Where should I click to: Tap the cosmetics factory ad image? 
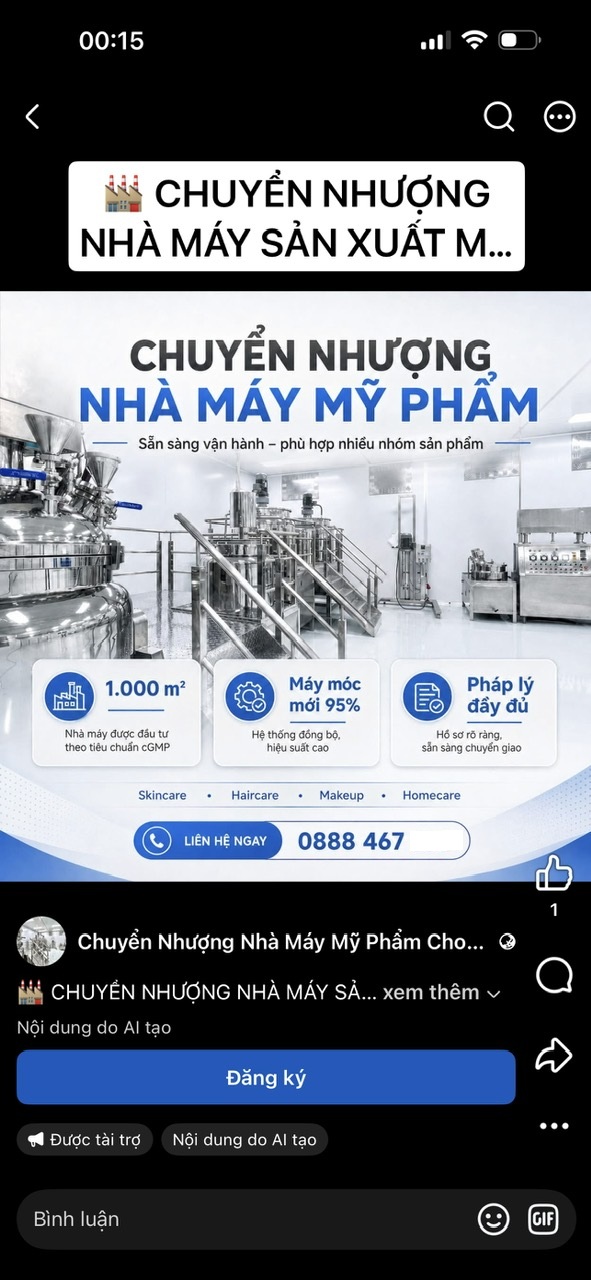click(295, 586)
